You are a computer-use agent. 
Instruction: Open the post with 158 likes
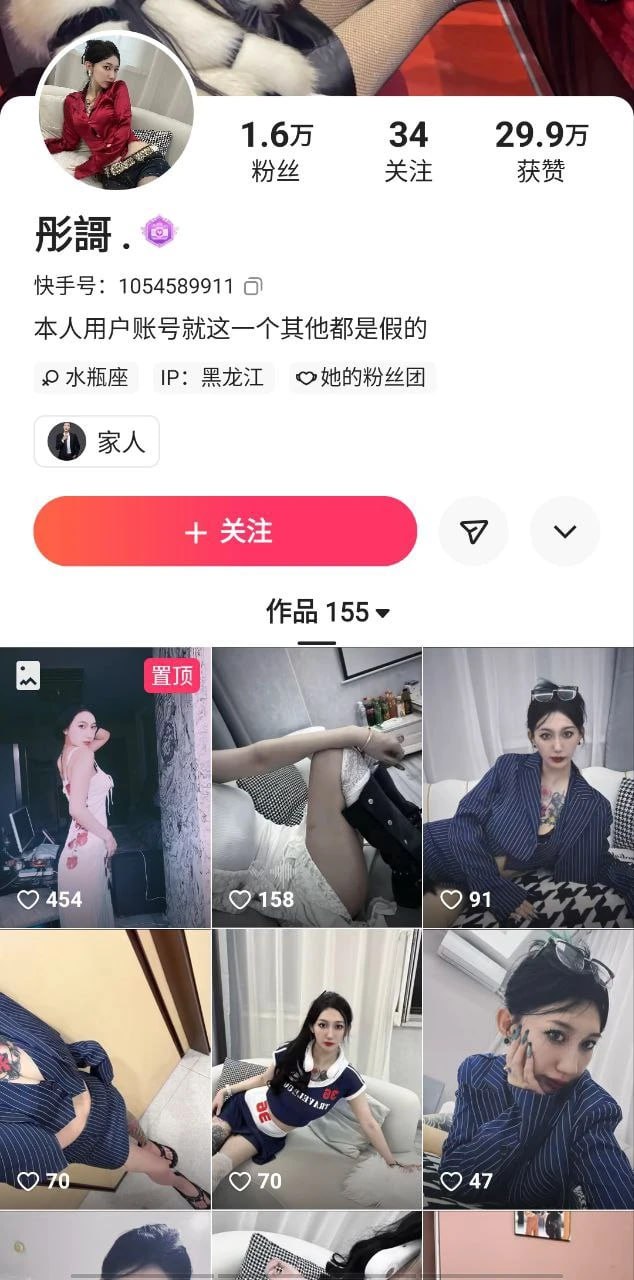tap(316, 787)
